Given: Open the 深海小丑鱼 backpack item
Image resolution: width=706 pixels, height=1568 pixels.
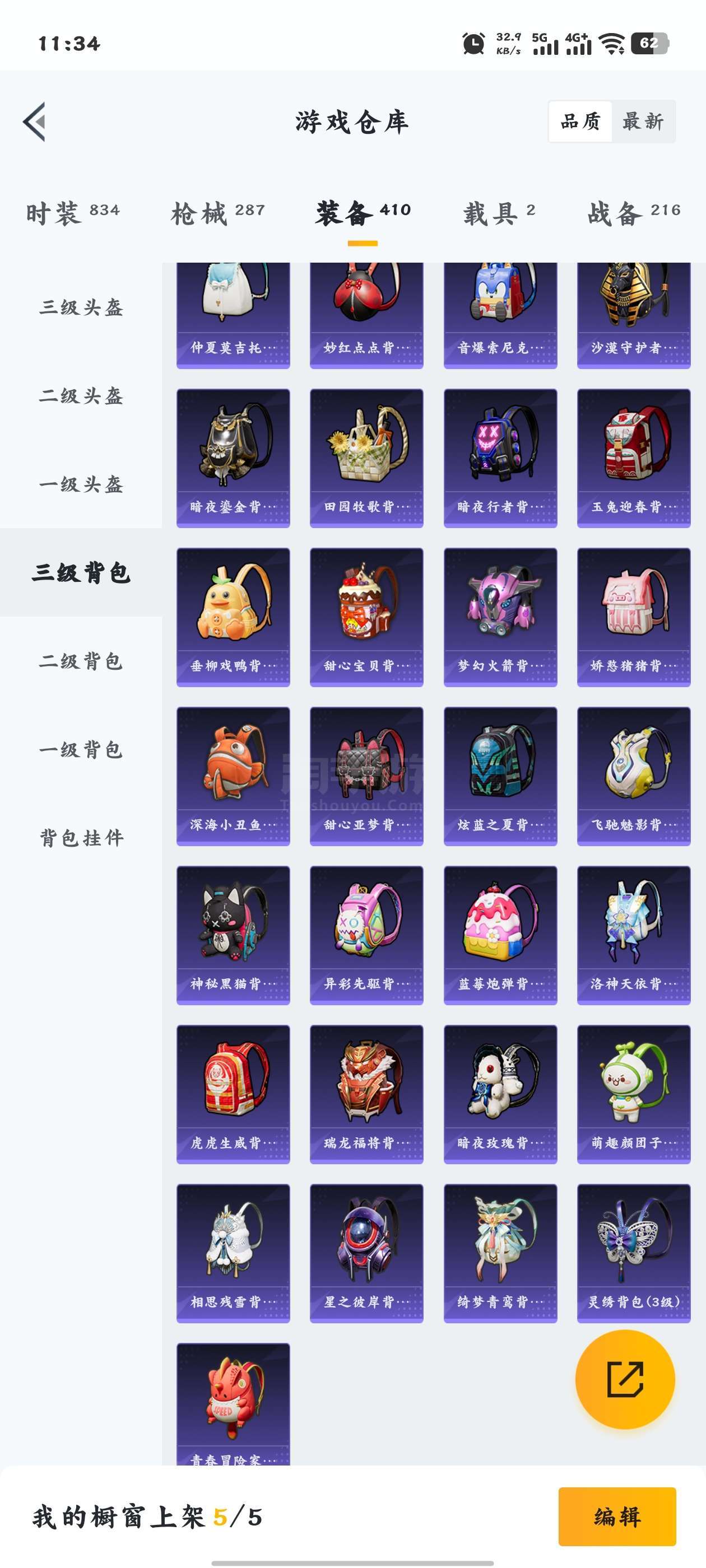Looking at the screenshot, I should [x=233, y=776].
